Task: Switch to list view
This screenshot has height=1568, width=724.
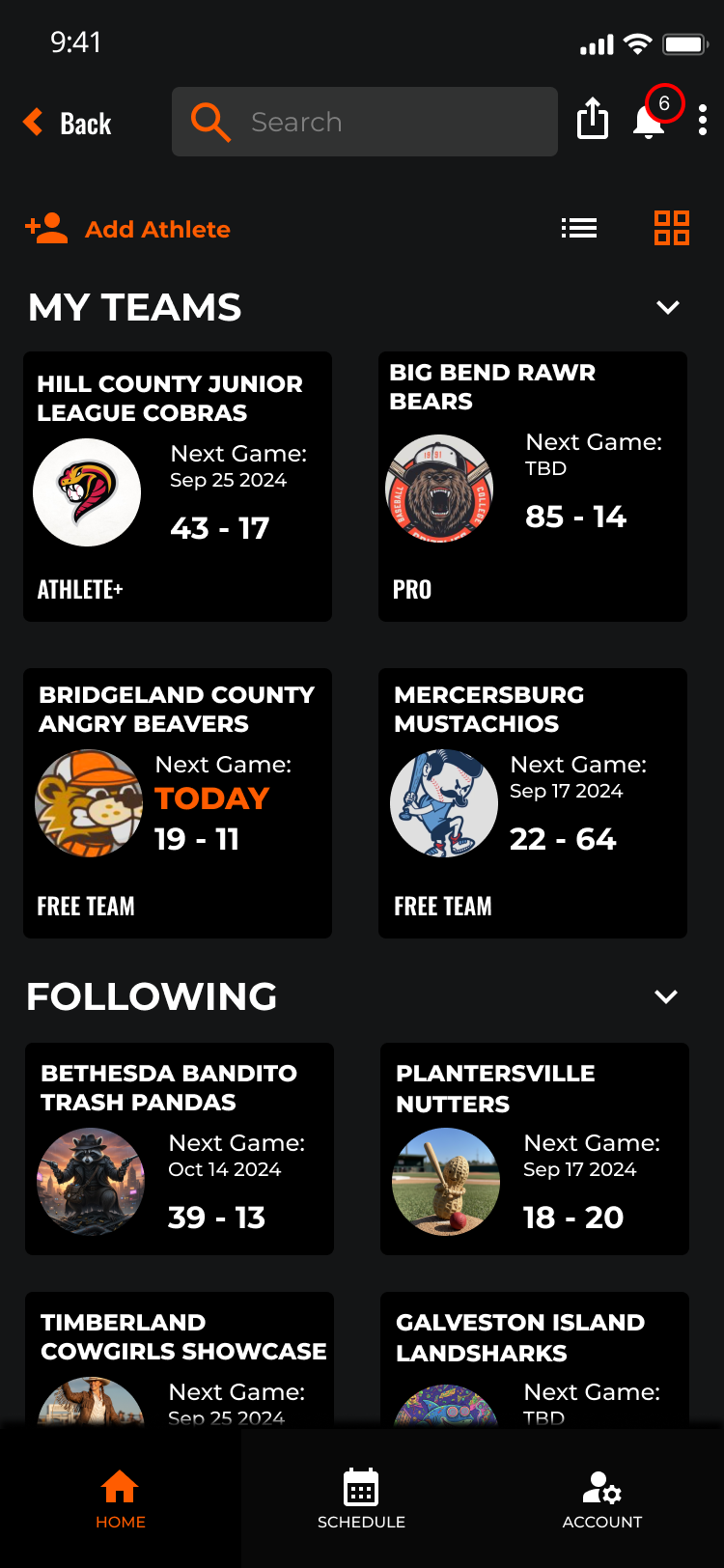Action: (x=579, y=228)
